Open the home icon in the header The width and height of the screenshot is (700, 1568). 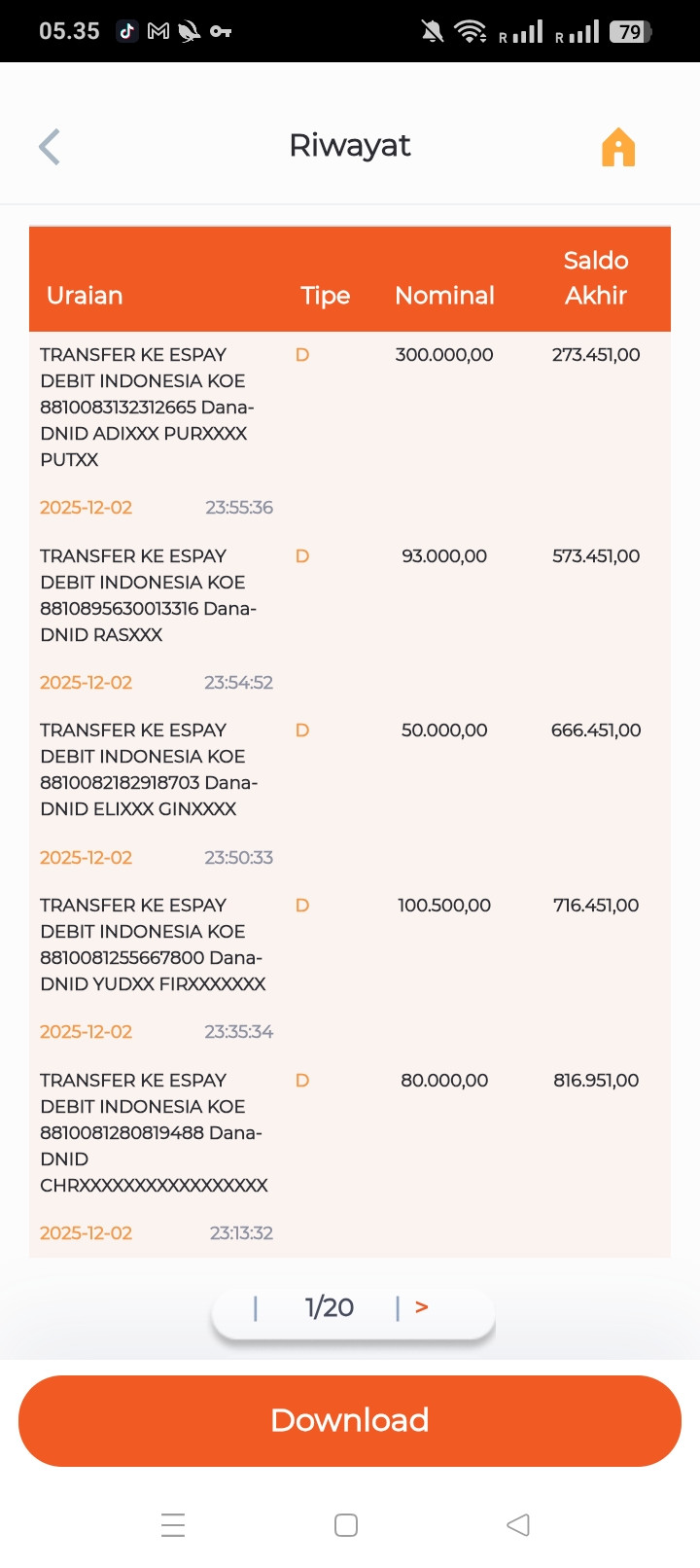617,148
